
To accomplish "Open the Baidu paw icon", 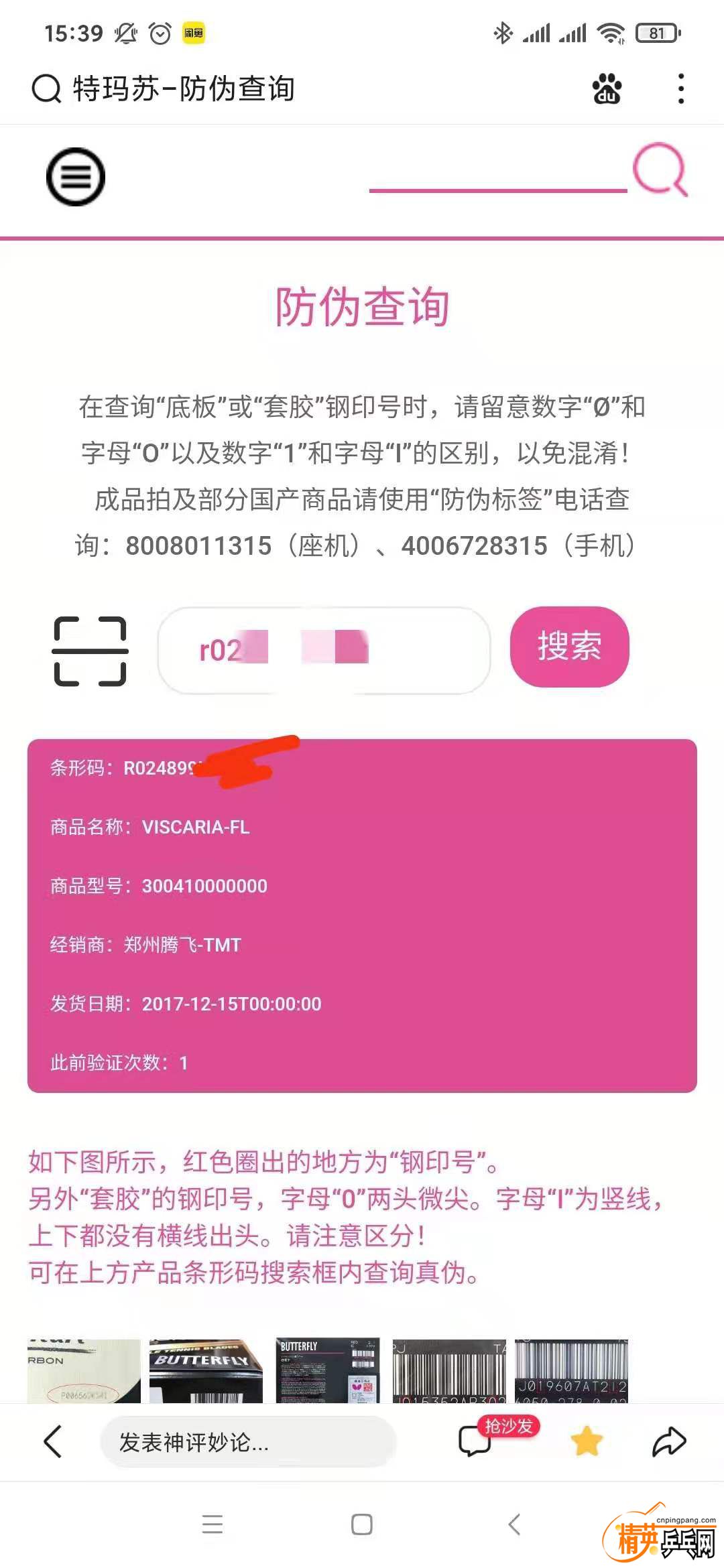I will point(607,88).
